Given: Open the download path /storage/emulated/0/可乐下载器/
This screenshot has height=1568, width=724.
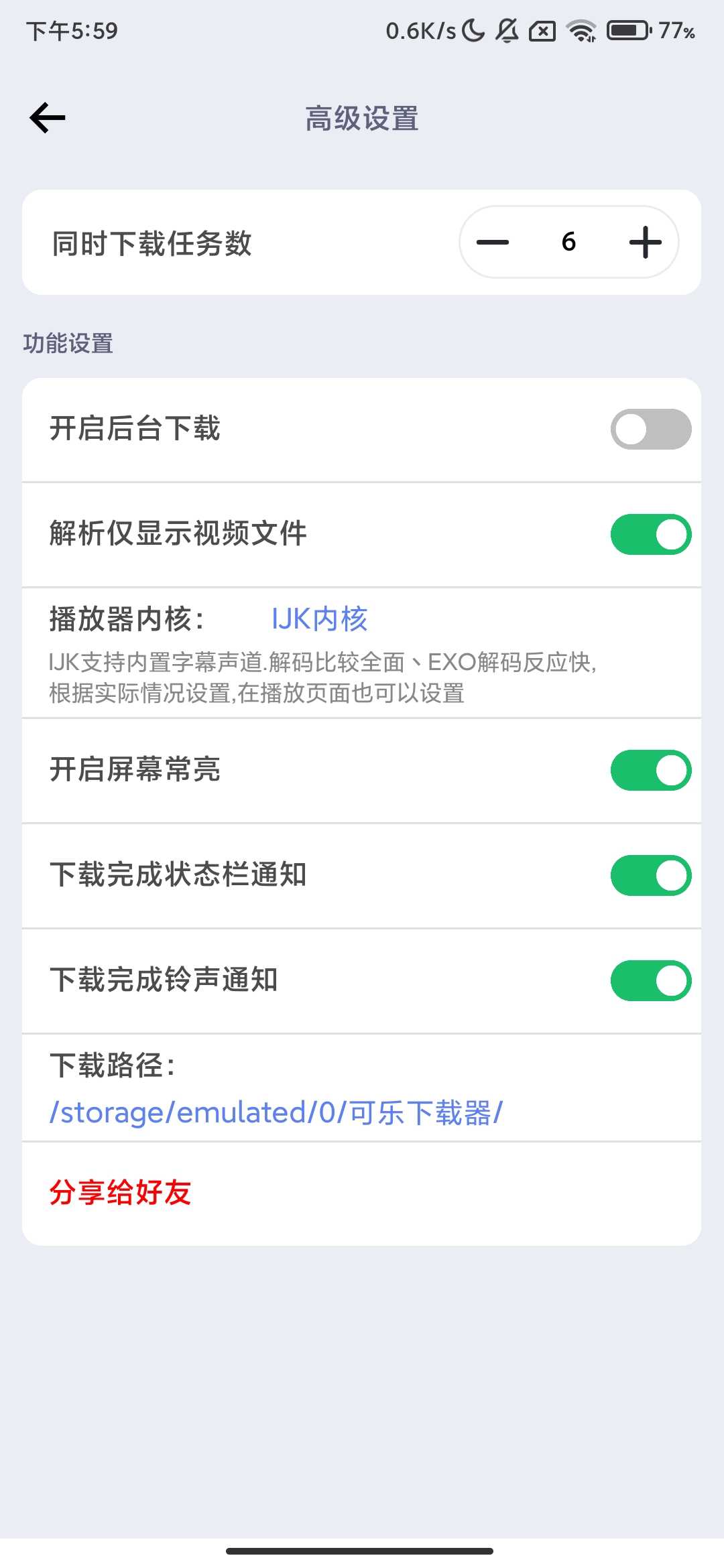Looking at the screenshot, I should 275,1112.
